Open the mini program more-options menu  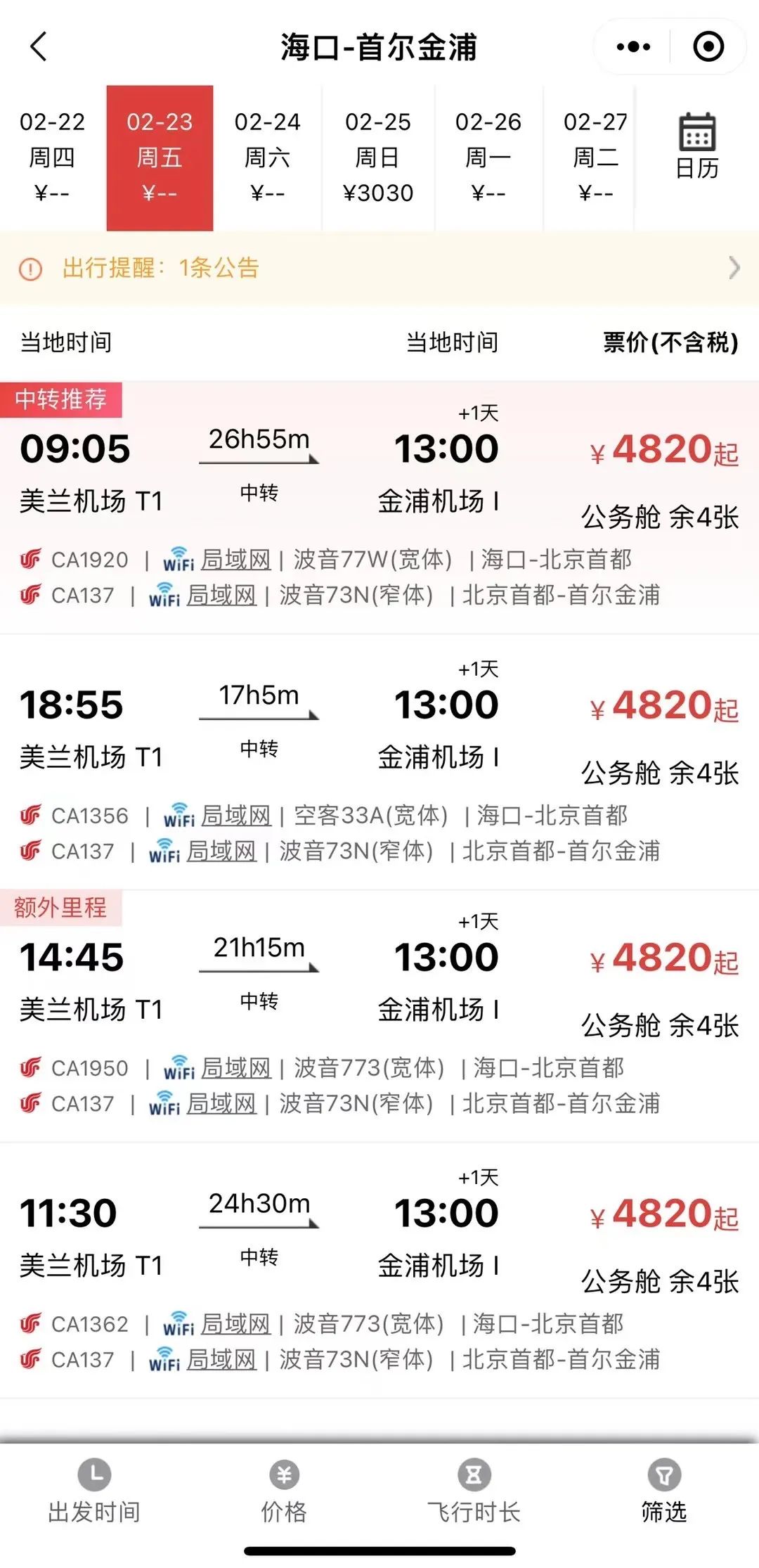click(x=632, y=47)
